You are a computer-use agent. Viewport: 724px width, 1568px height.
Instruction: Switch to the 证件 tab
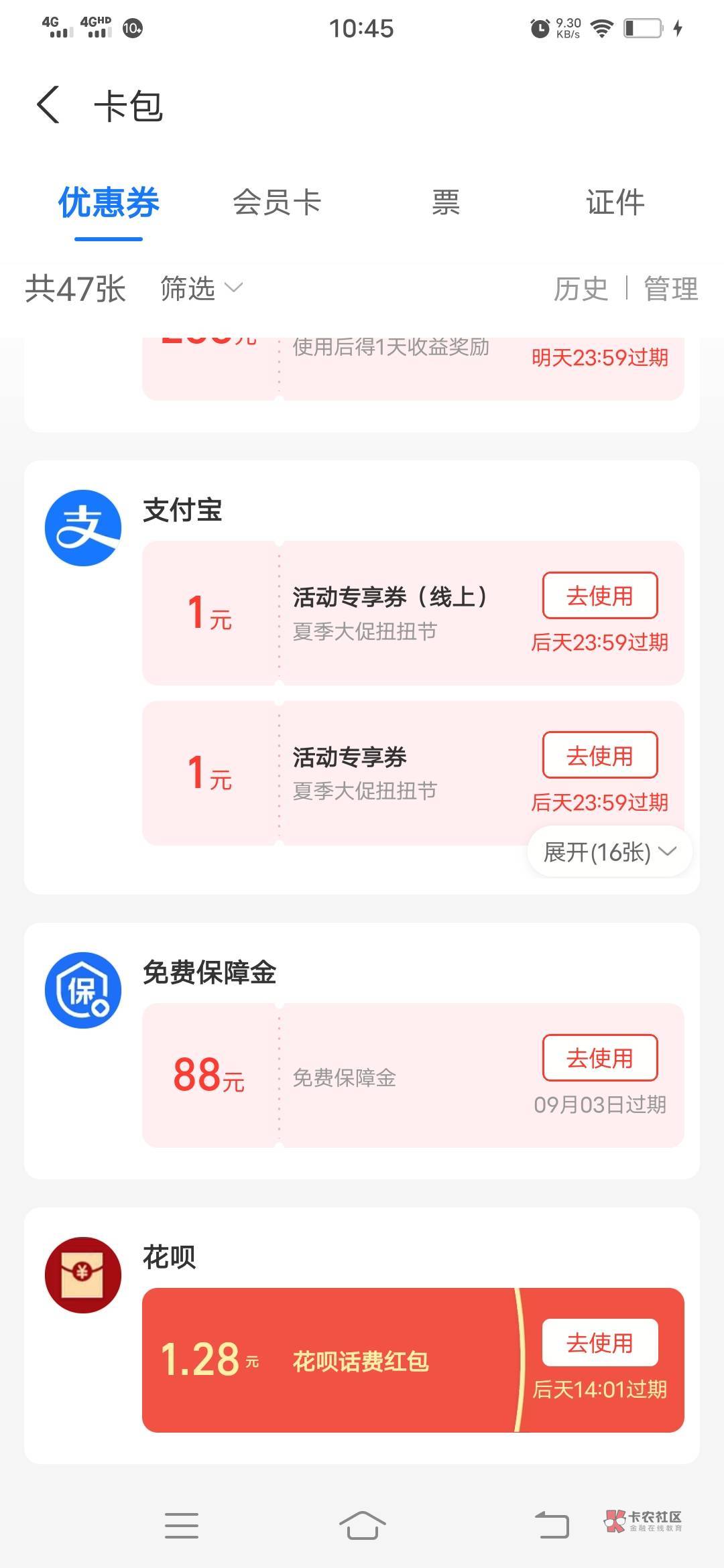[x=615, y=202]
